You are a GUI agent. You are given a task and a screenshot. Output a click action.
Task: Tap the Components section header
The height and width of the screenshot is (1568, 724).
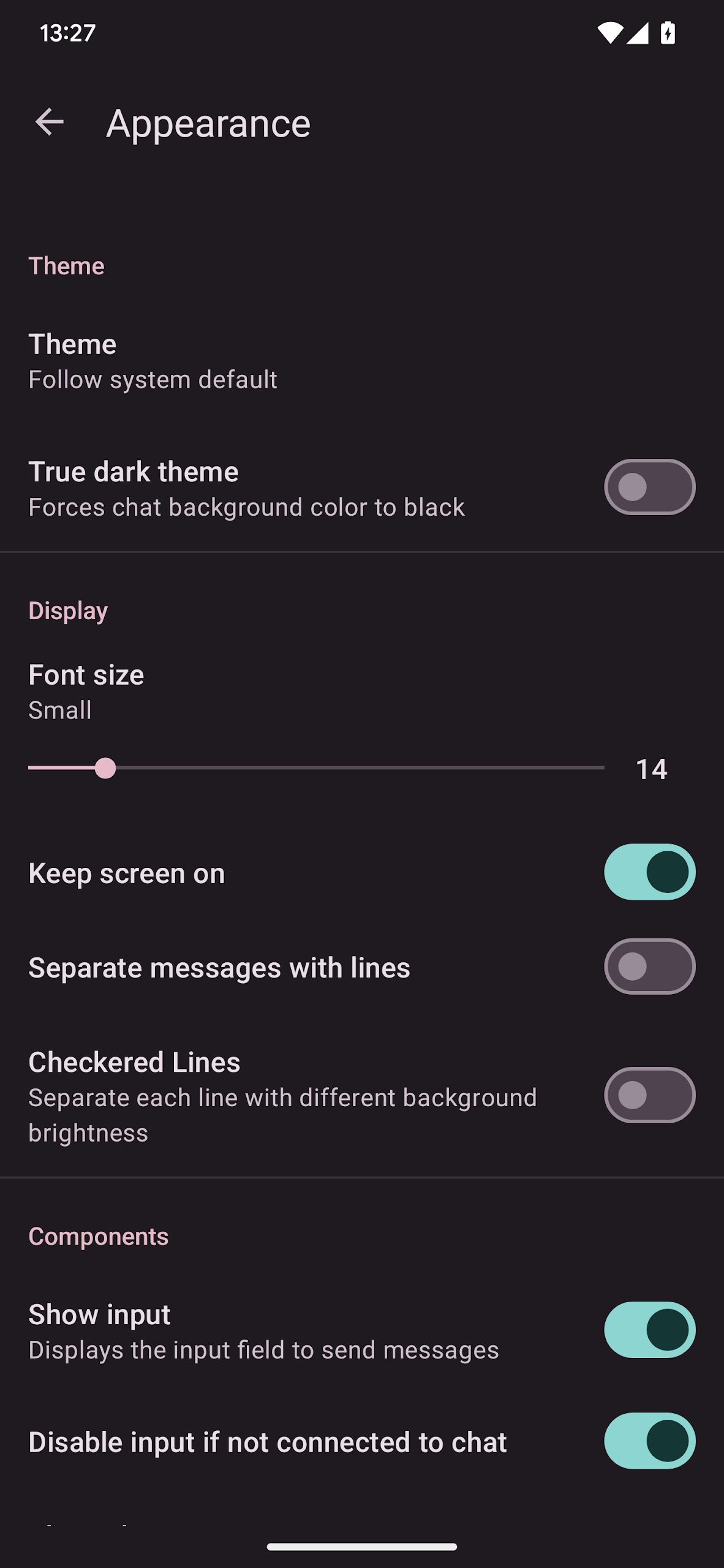click(x=99, y=1235)
